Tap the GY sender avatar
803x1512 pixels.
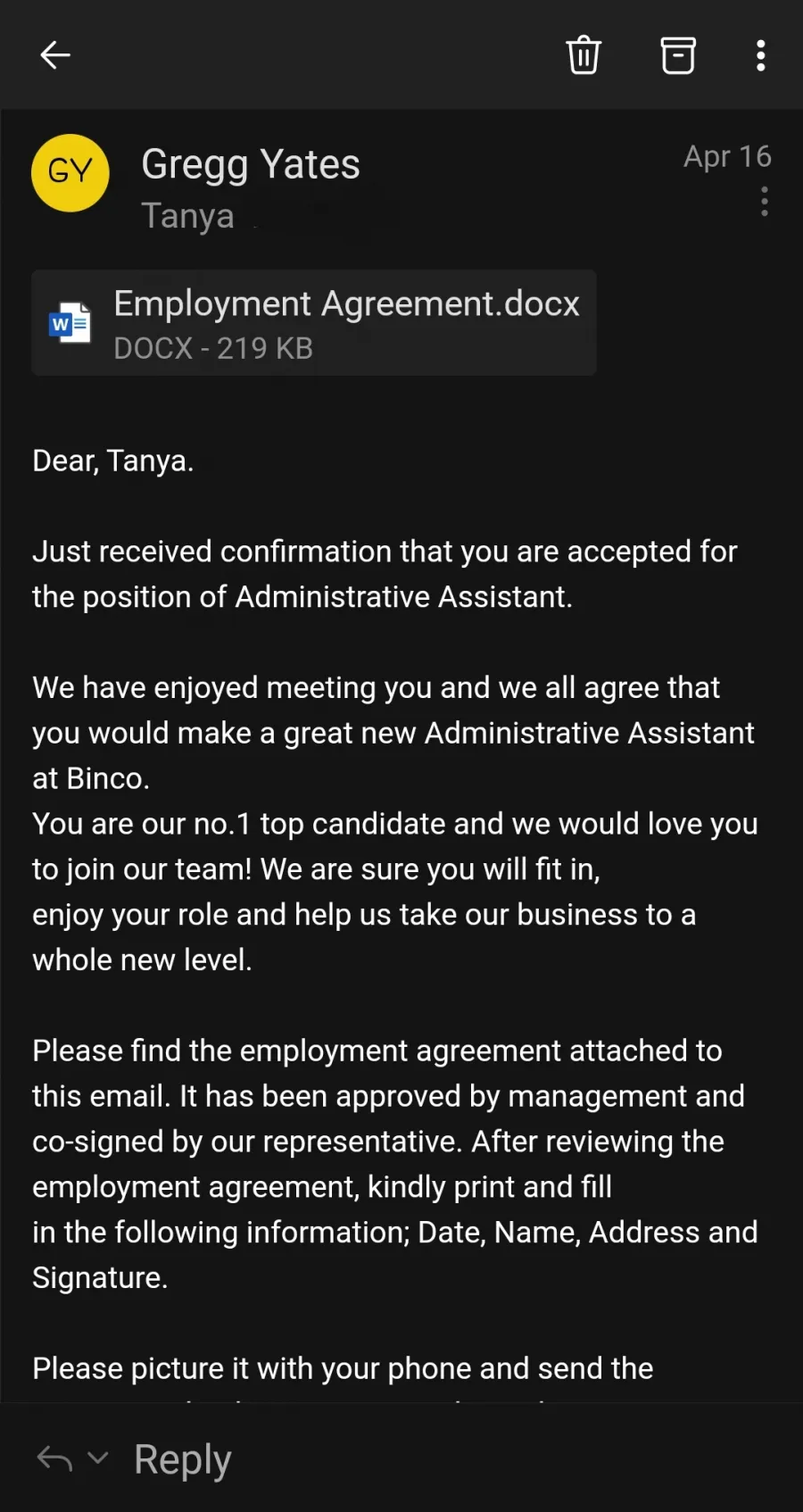70,172
